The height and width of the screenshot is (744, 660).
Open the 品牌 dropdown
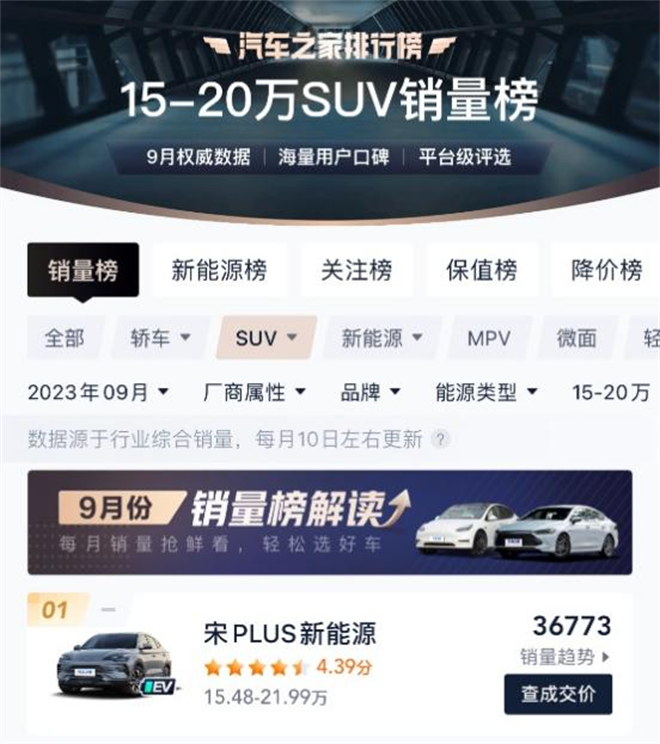coord(370,392)
